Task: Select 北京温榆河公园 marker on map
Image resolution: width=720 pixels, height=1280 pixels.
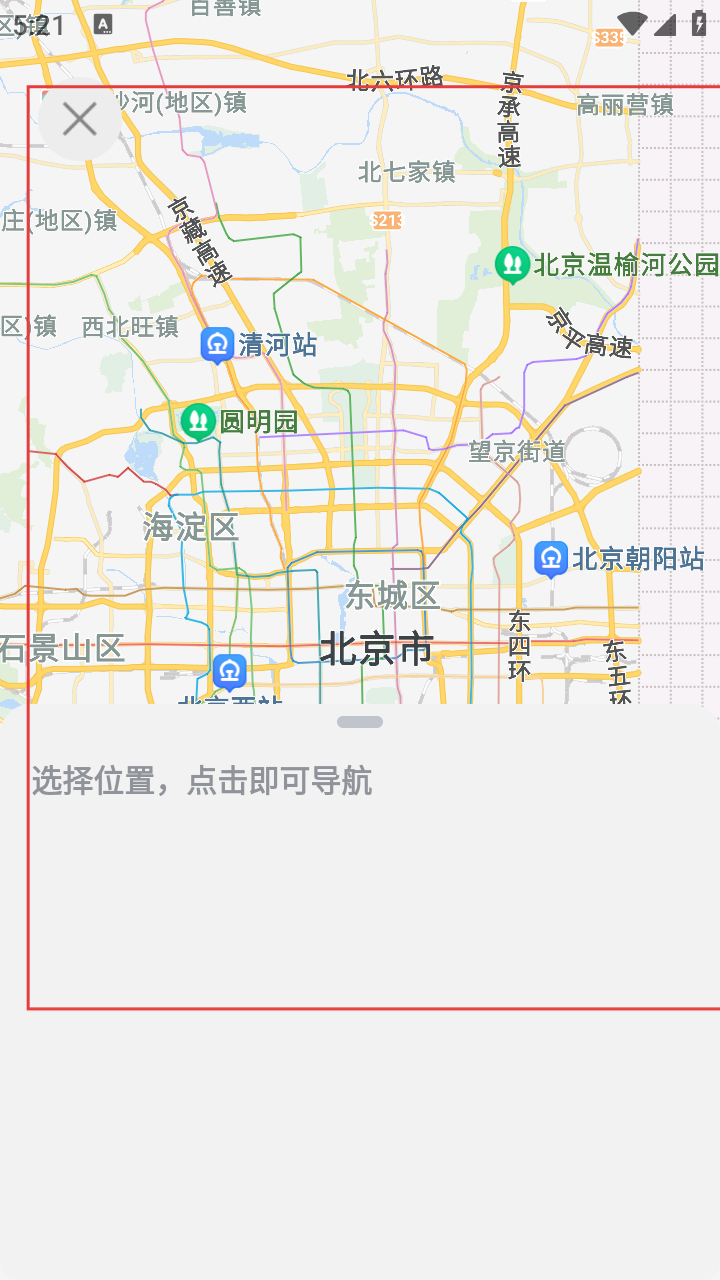Action: [512, 265]
